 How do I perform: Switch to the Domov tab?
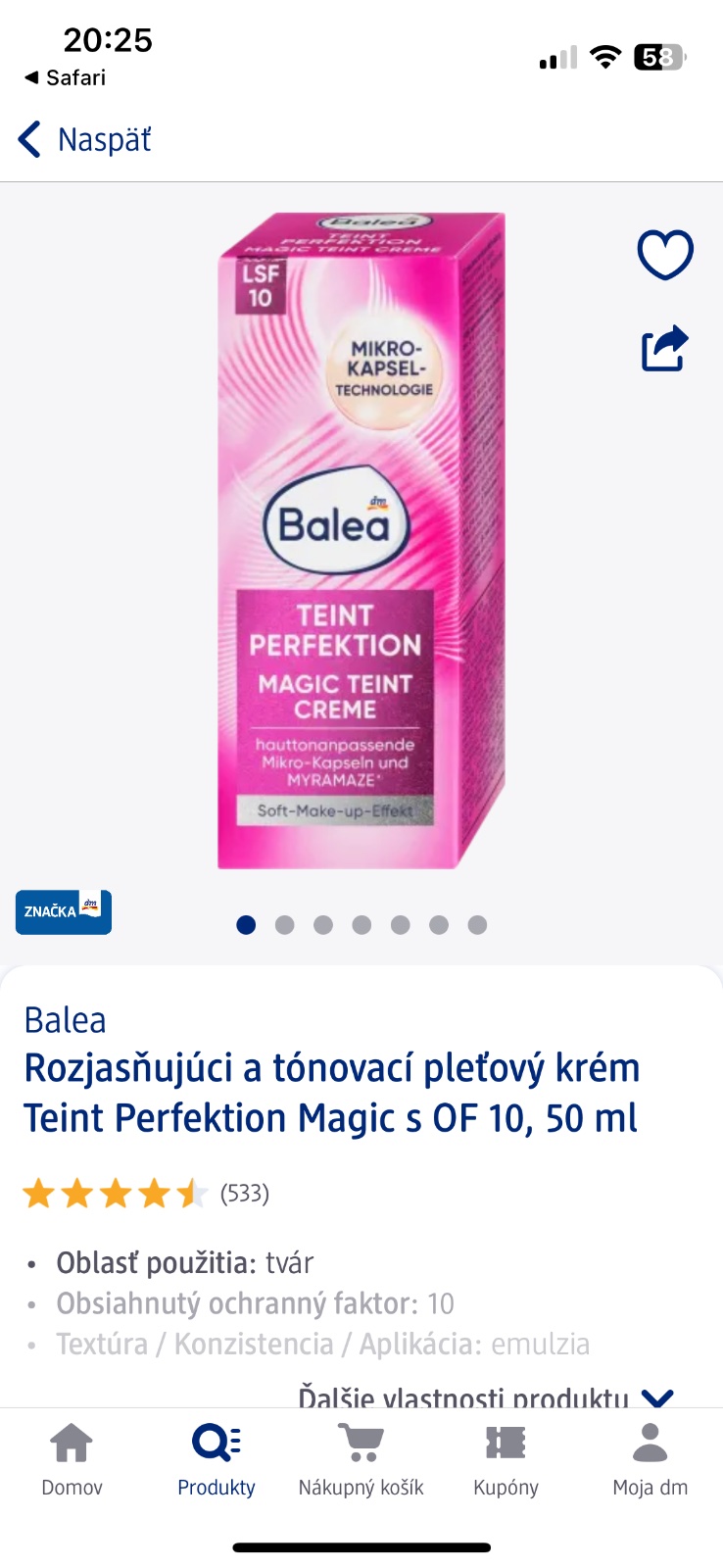pos(72,1458)
